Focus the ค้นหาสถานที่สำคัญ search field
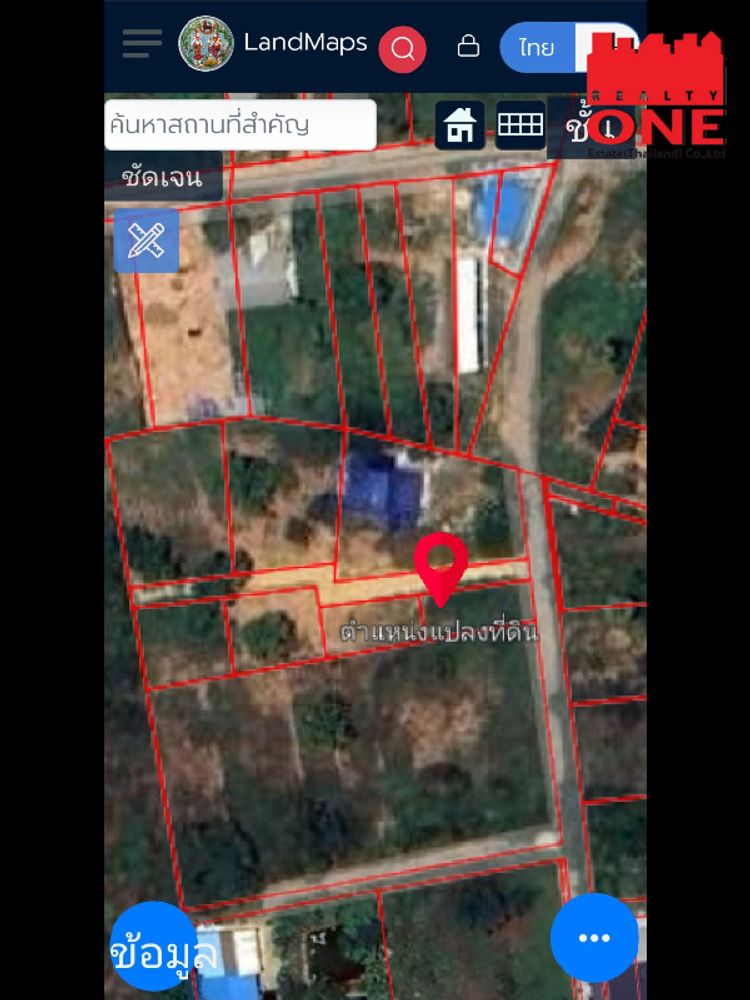Screen dimensions: 750x1000 240,125
